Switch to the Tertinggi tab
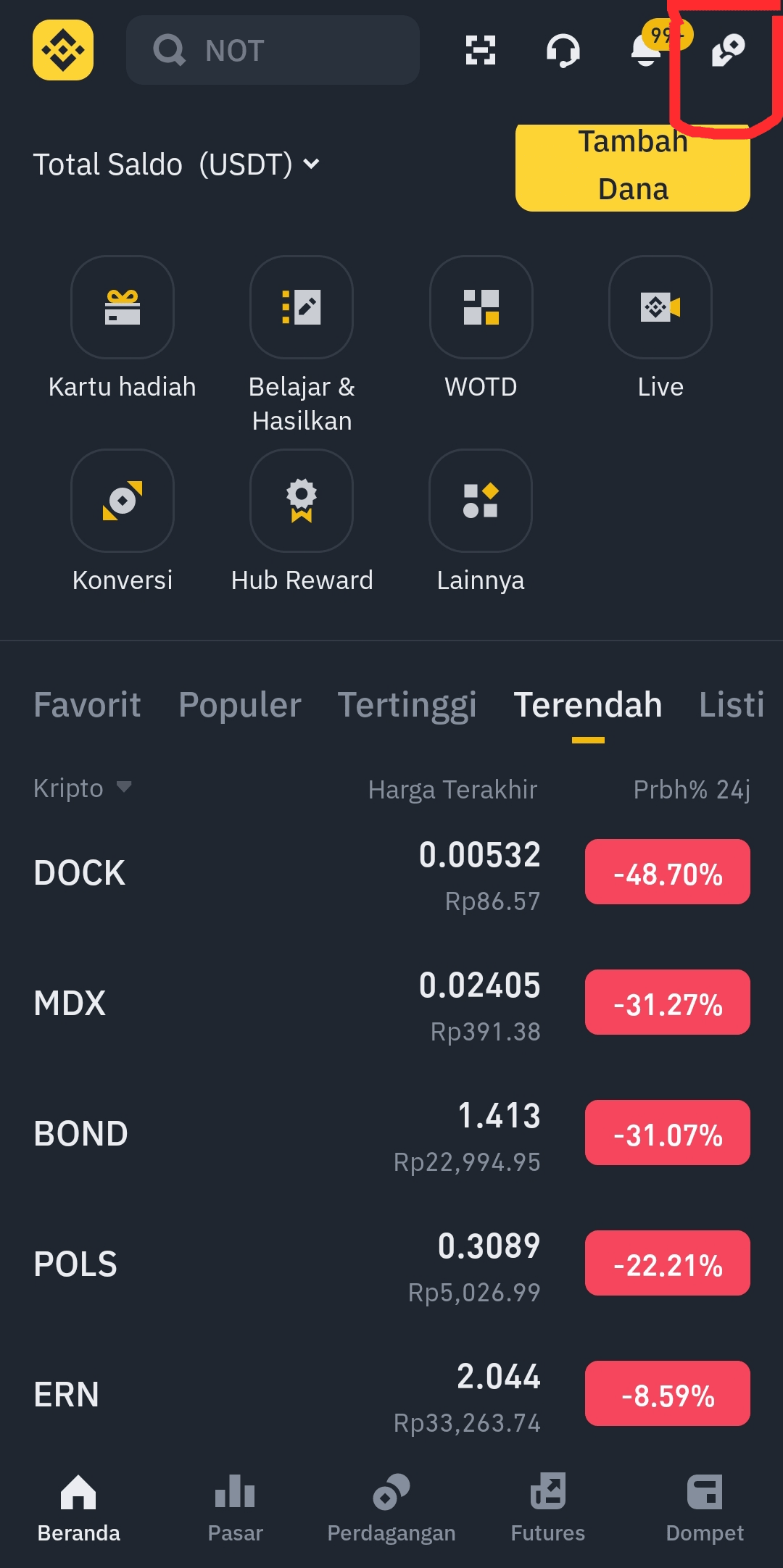Viewport: 783px width, 1568px height. 407,705
